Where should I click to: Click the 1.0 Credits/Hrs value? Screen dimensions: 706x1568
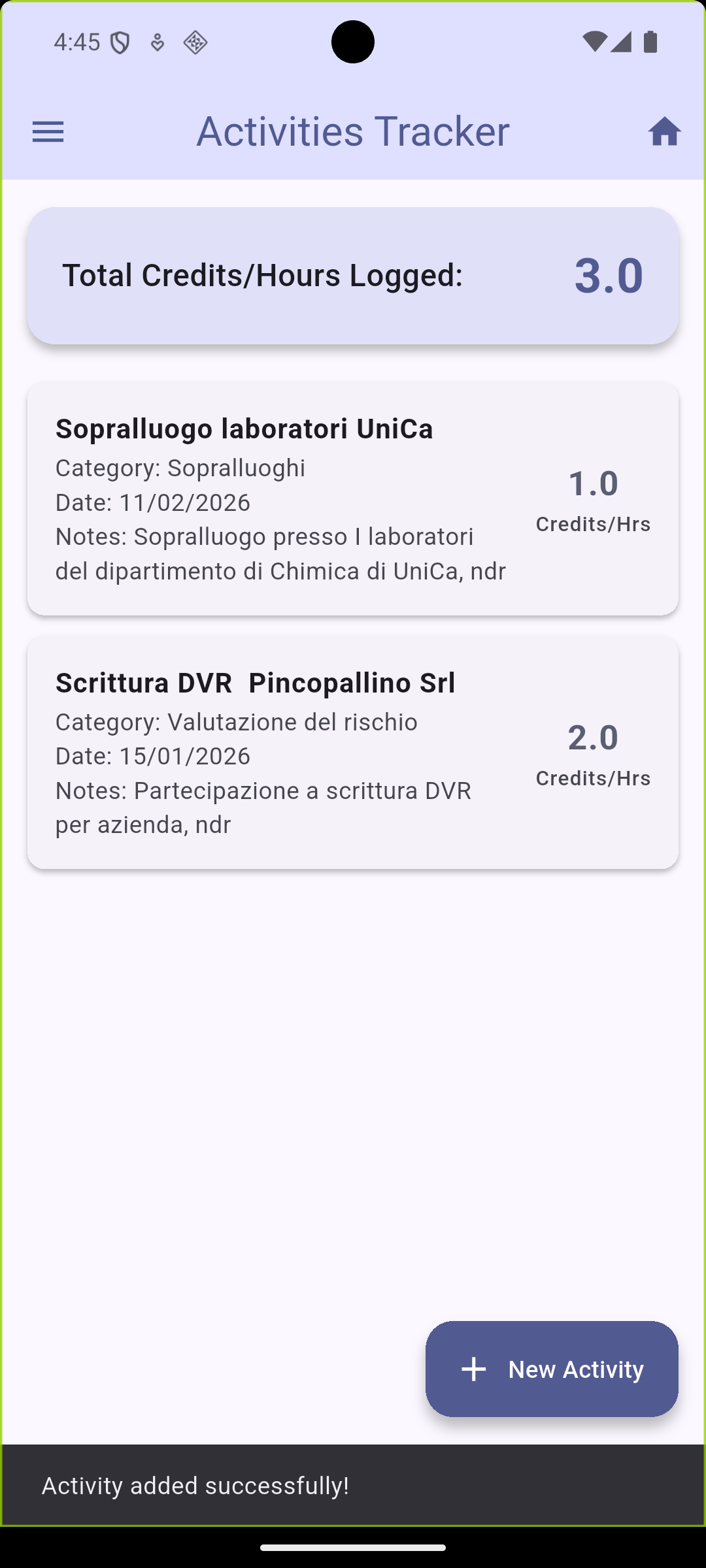[x=593, y=483]
